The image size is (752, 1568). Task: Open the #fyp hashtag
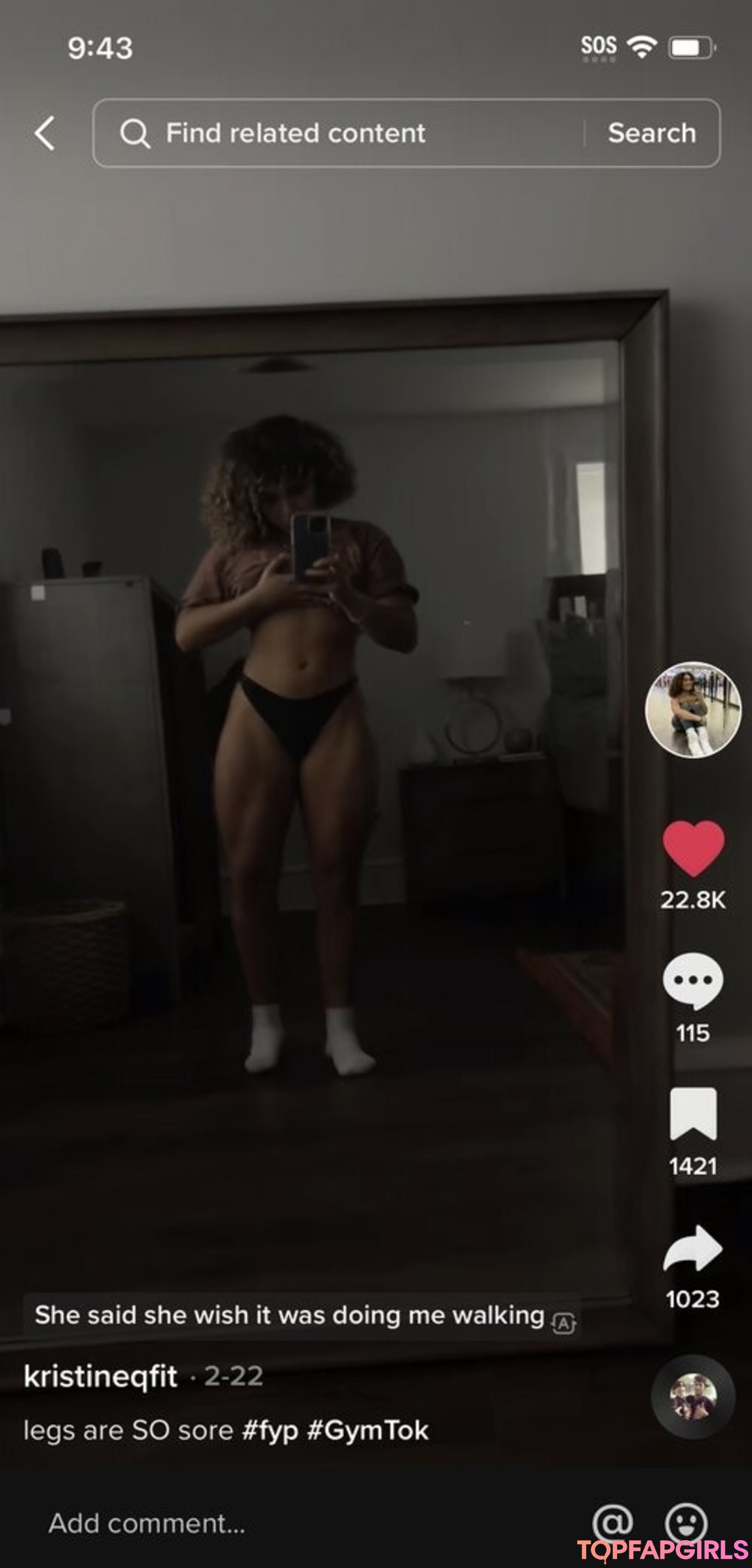pyautogui.click(x=269, y=1430)
